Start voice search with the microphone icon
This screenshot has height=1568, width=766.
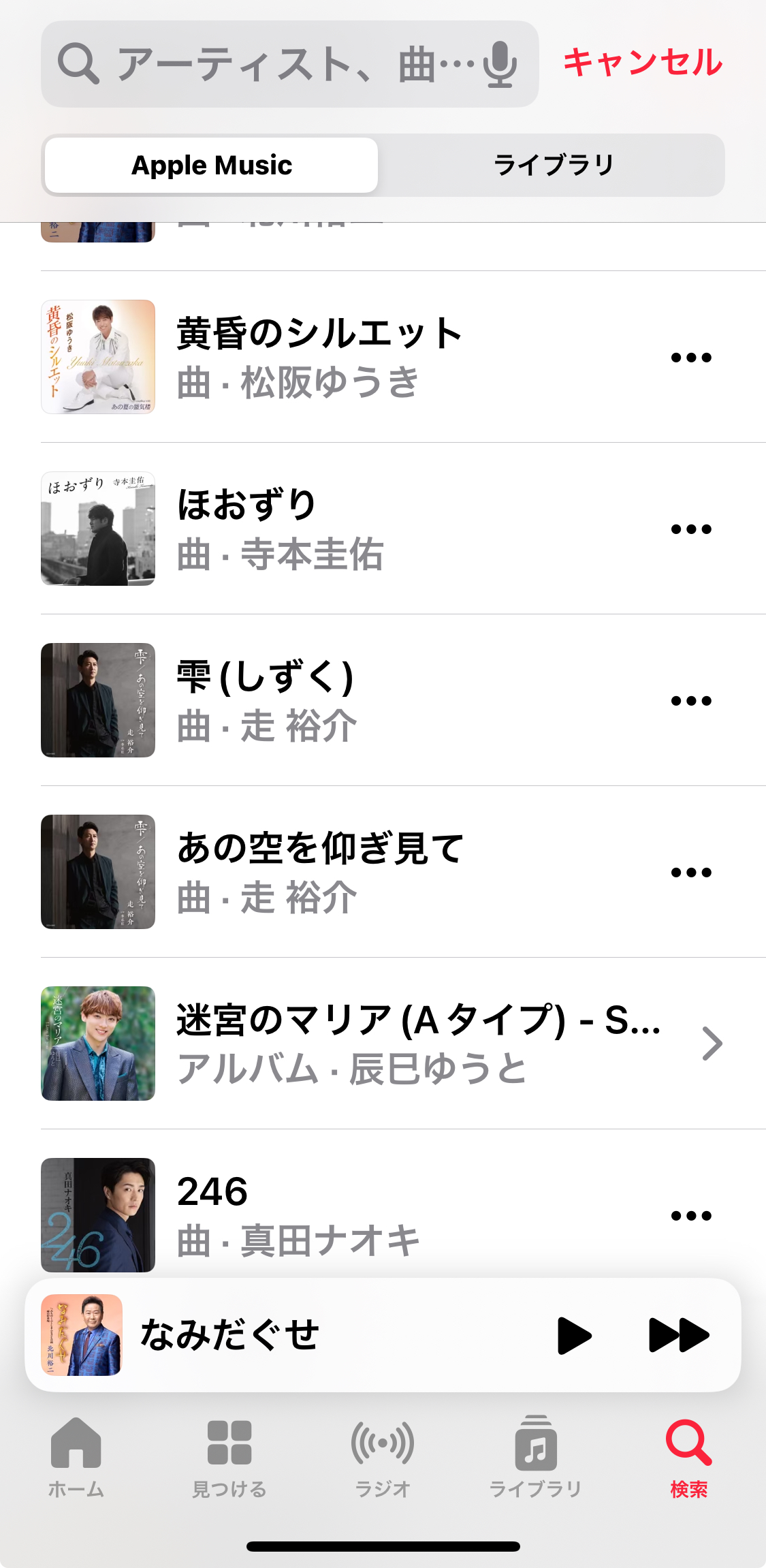[x=500, y=65]
